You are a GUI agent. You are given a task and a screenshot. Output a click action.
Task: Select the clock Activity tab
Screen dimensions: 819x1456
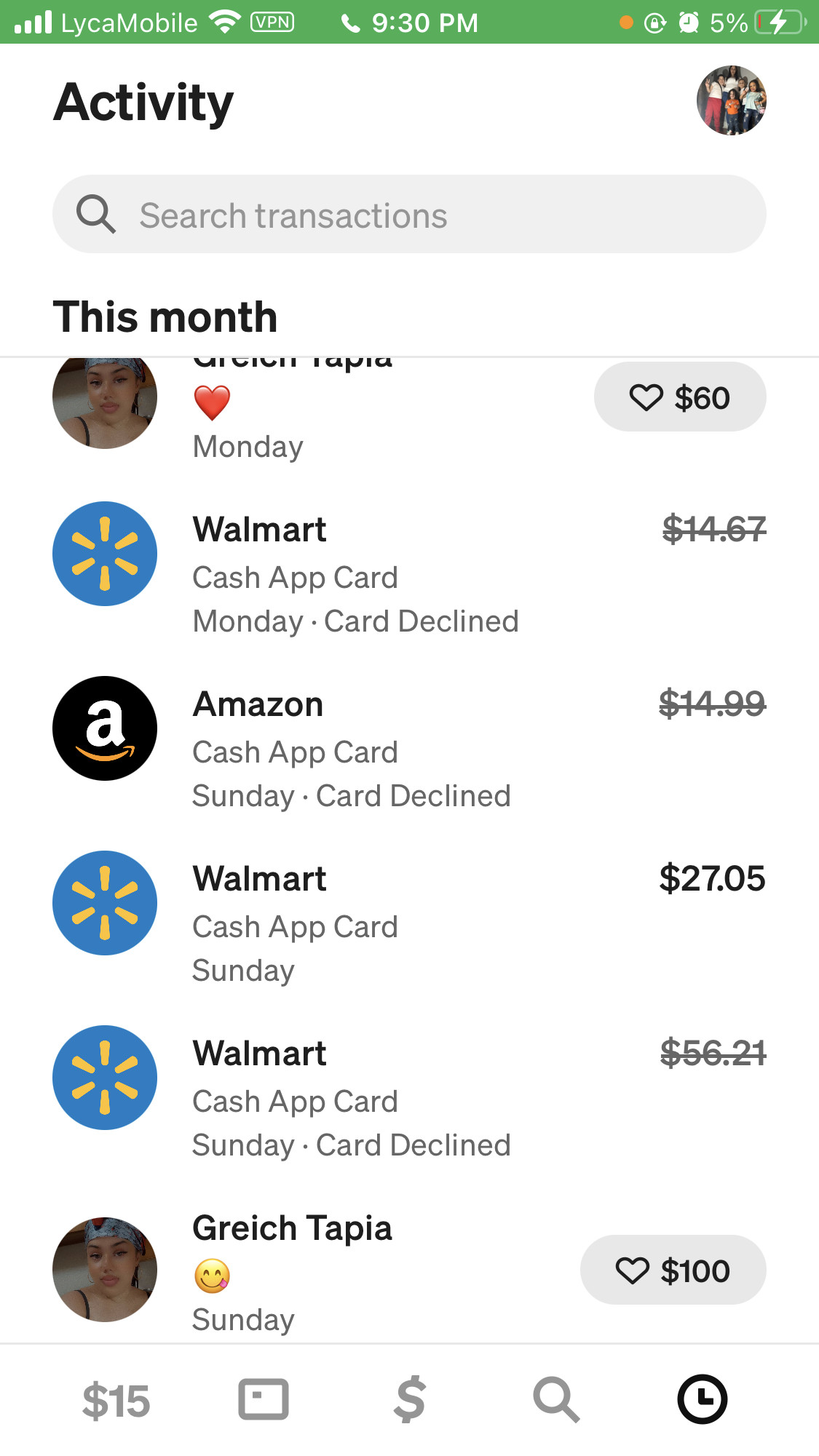703,1399
